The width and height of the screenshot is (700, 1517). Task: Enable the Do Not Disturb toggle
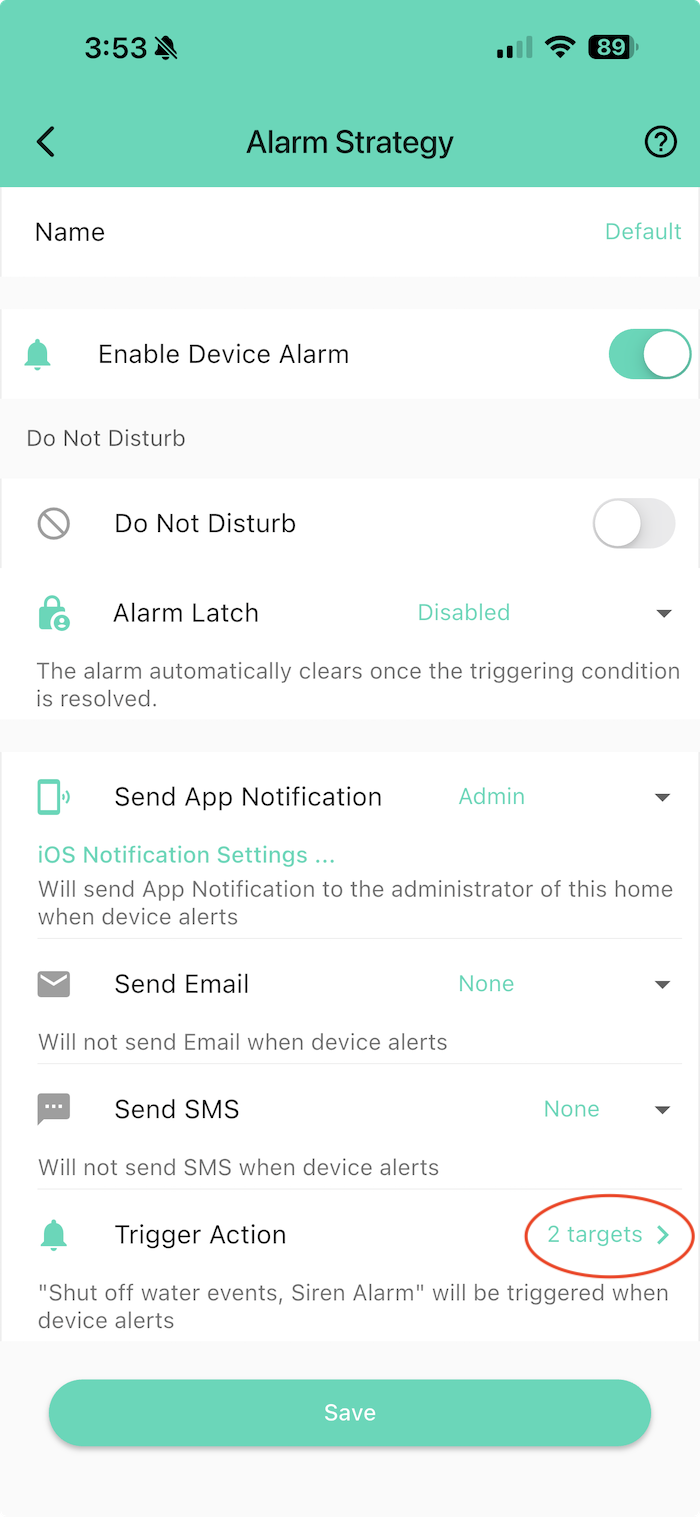tap(633, 523)
